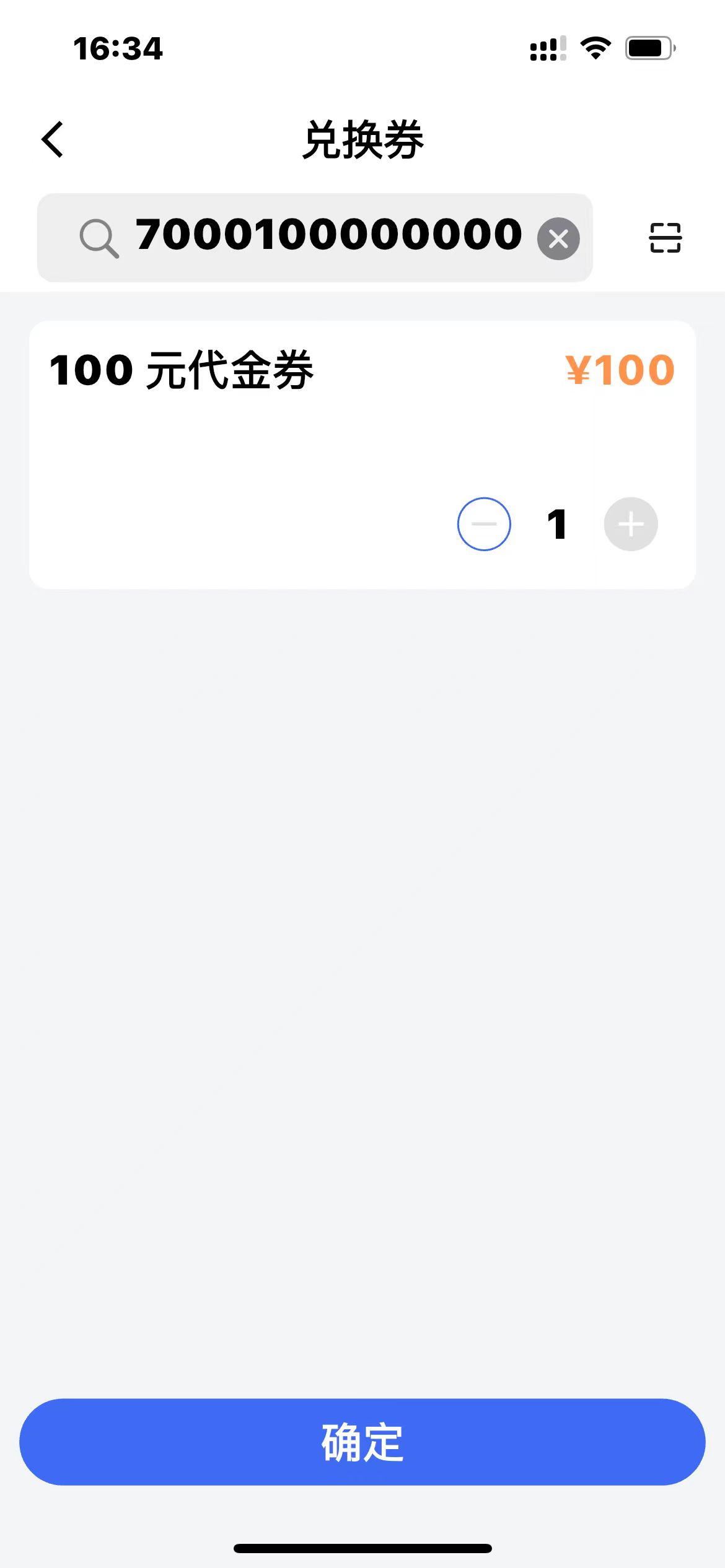Tap the voucher code search field
The width and height of the screenshot is (725, 1568).
tap(328, 236)
